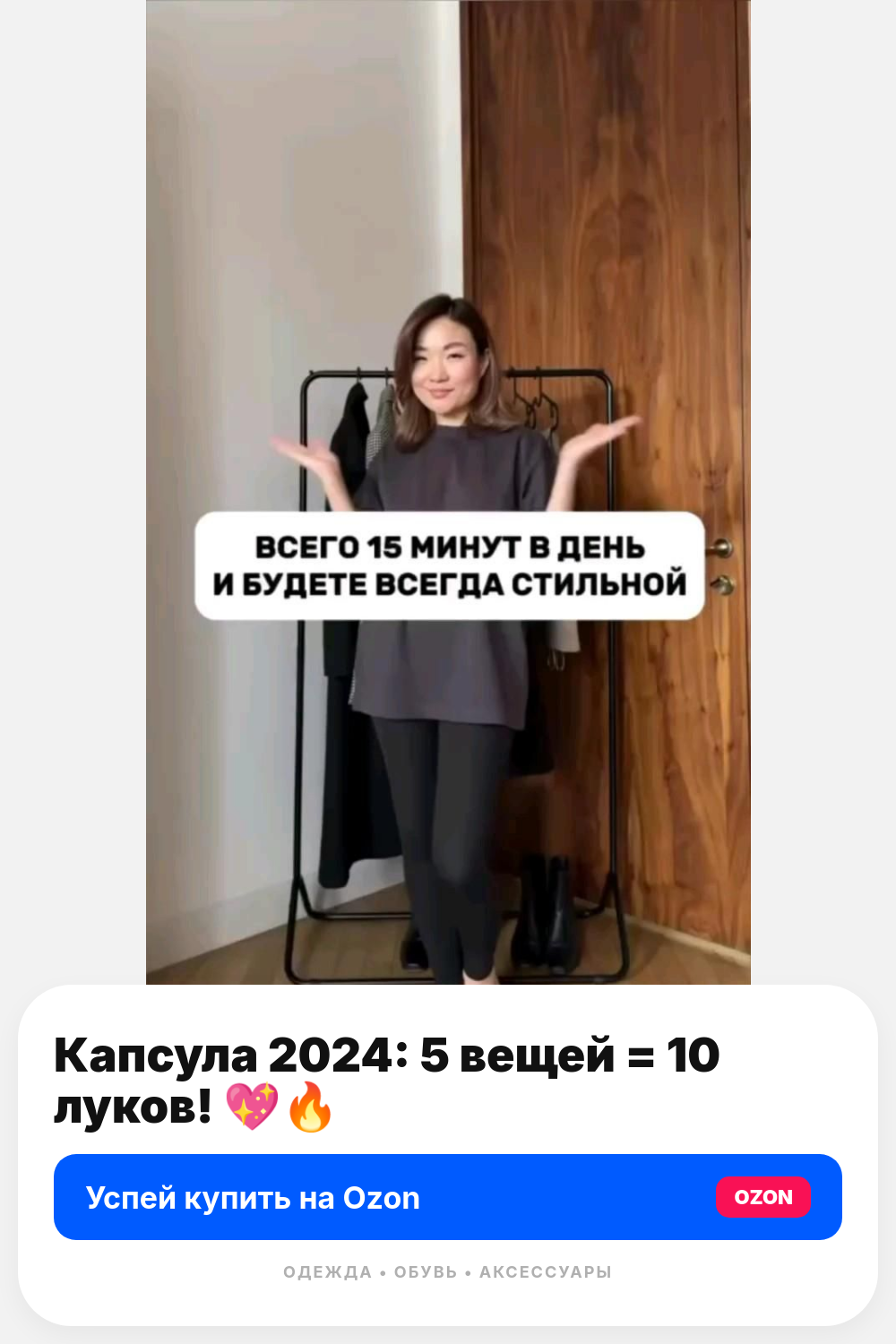896x1344 pixels.
Task: Tap the Успей купить на Ozon button
Action: point(448,1197)
